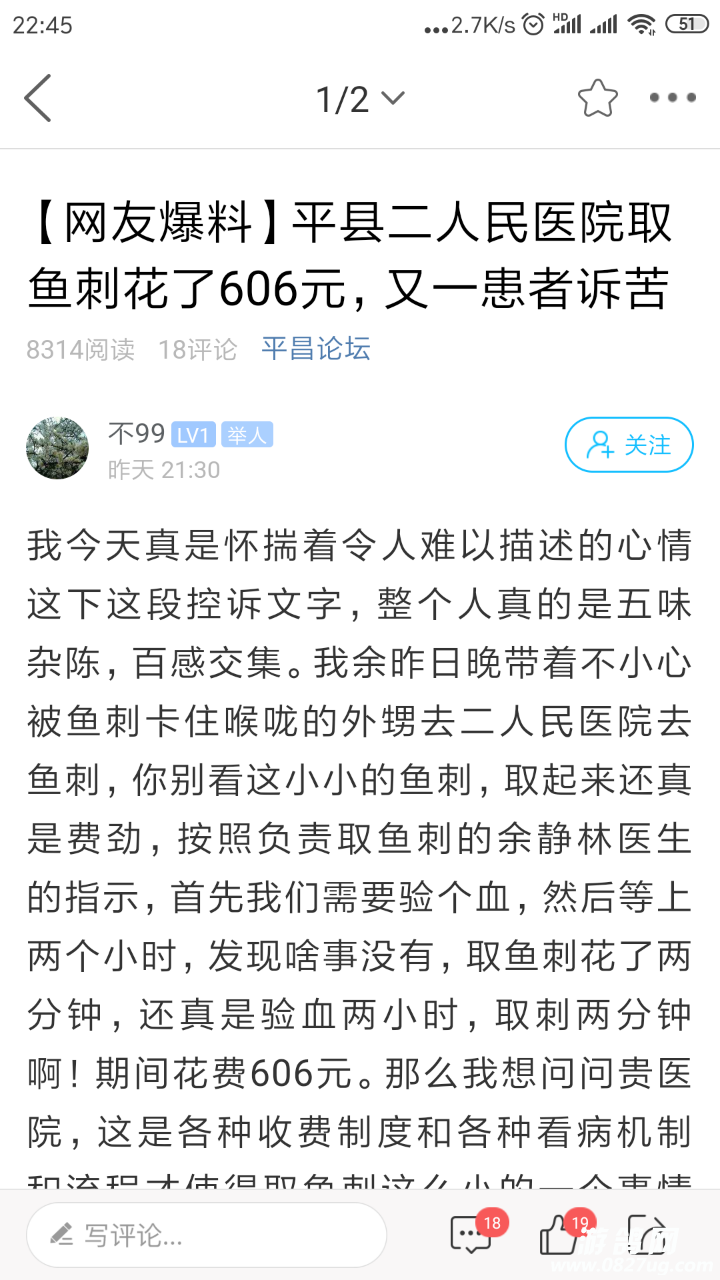The width and height of the screenshot is (720, 1280).
Task: View the 18 comments
Action: tap(472, 1235)
